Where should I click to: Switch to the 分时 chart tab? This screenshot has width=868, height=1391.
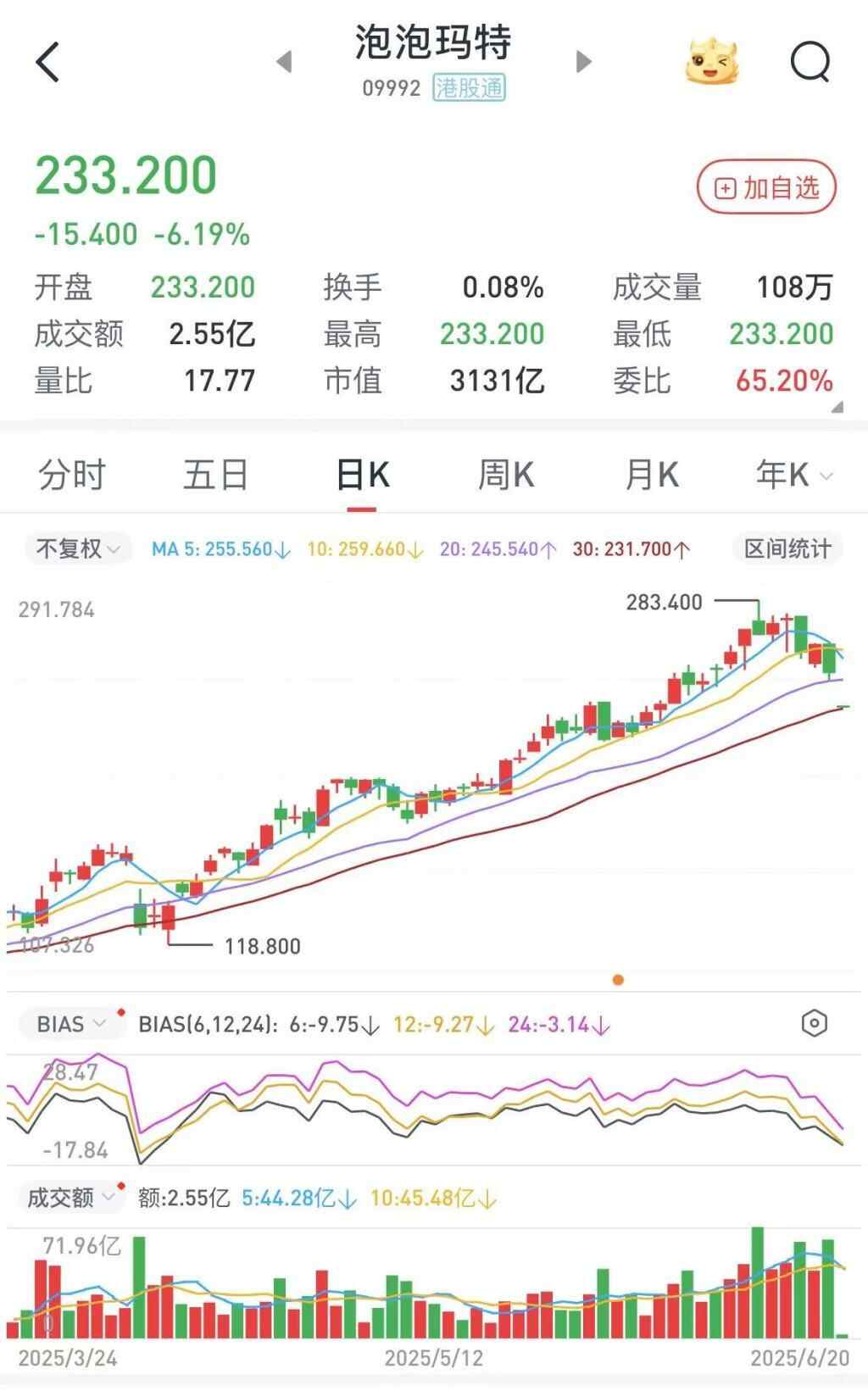(71, 475)
